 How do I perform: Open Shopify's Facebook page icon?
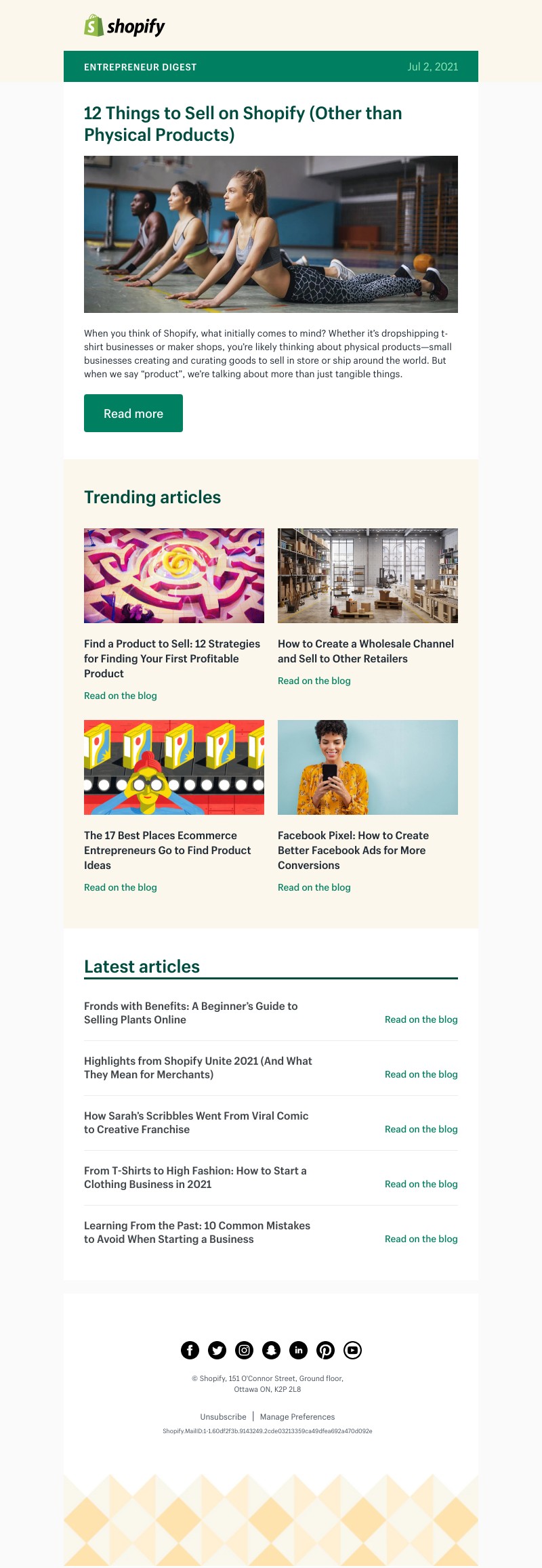tap(190, 1350)
